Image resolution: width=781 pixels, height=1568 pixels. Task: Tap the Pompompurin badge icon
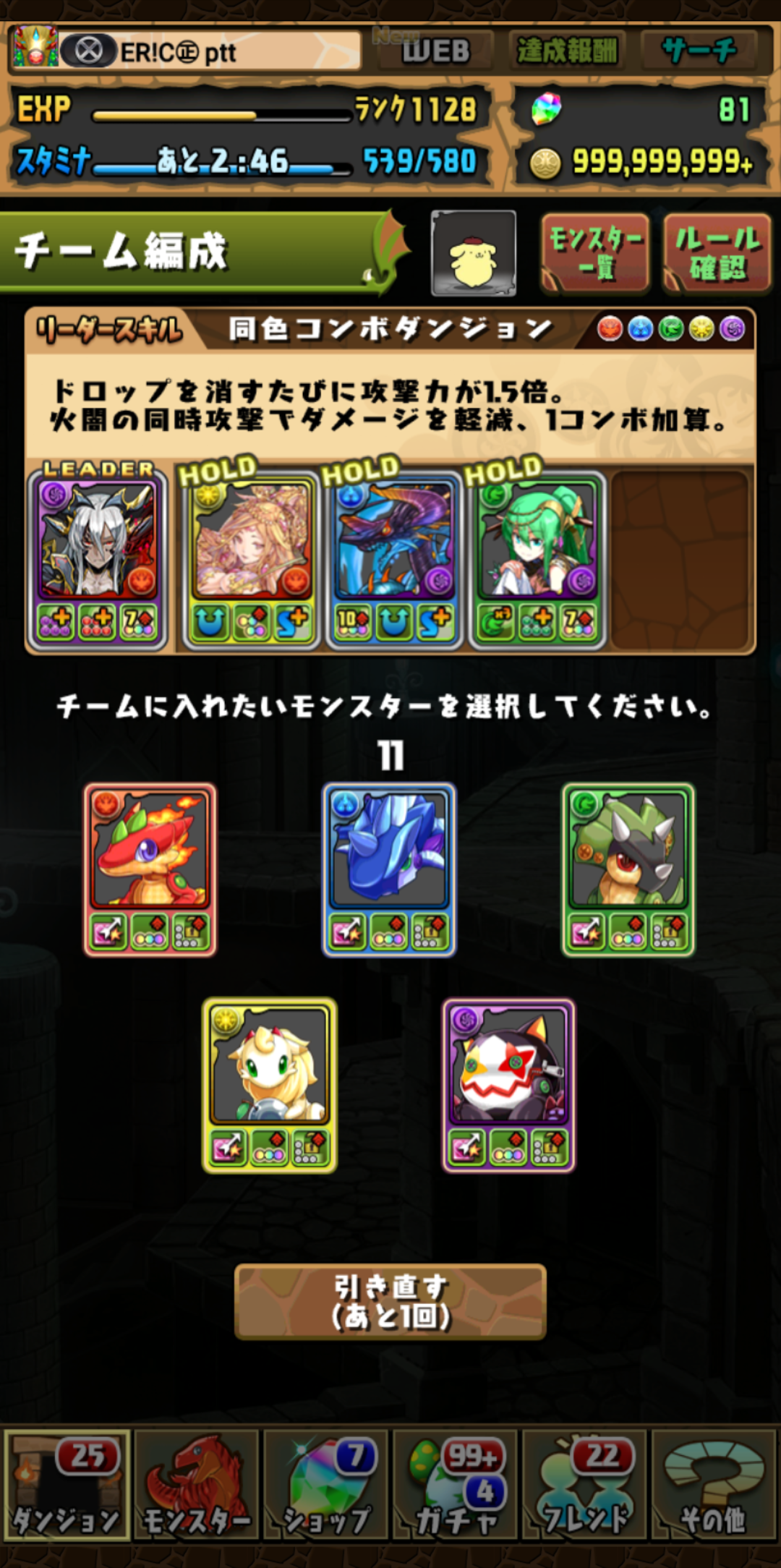click(x=474, y=254)
